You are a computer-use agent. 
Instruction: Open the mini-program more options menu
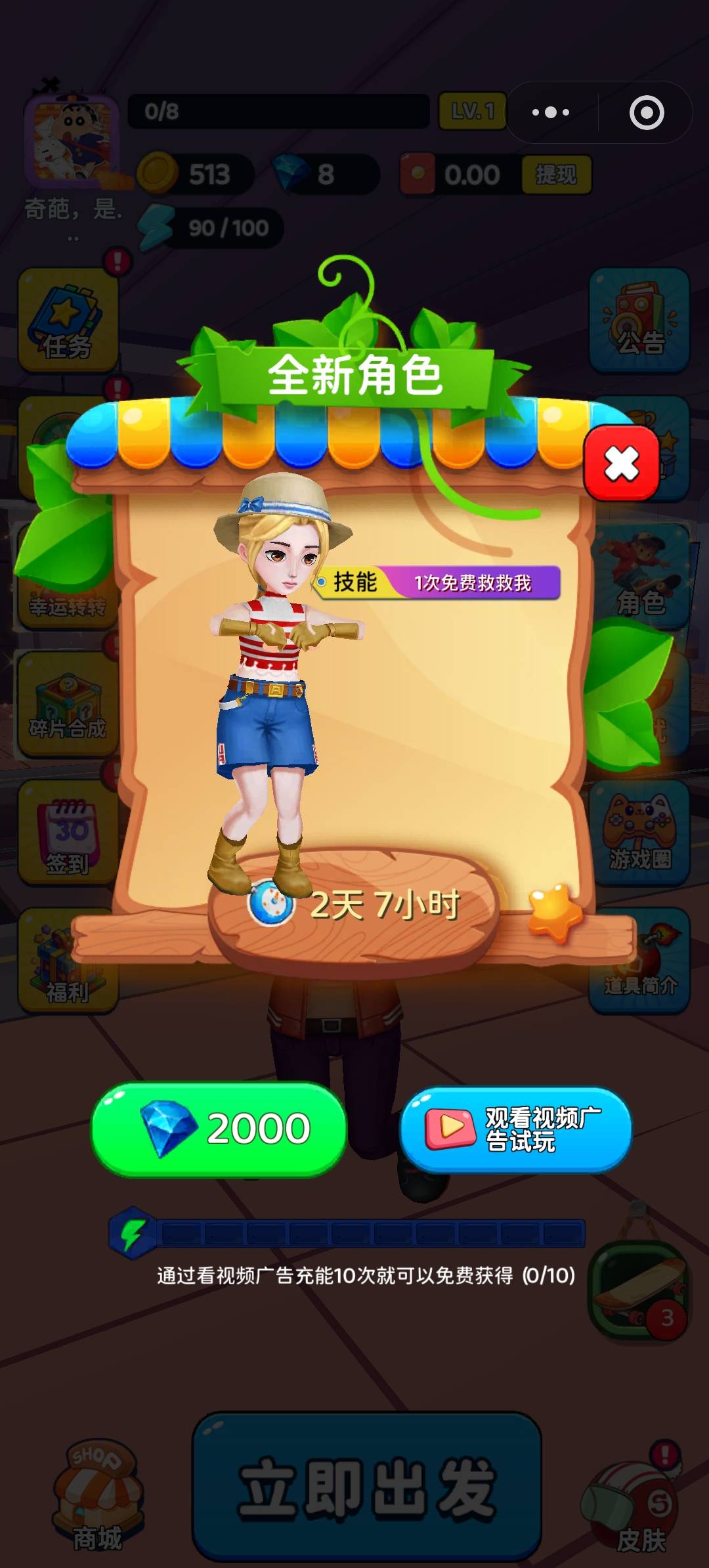(551, 112)
